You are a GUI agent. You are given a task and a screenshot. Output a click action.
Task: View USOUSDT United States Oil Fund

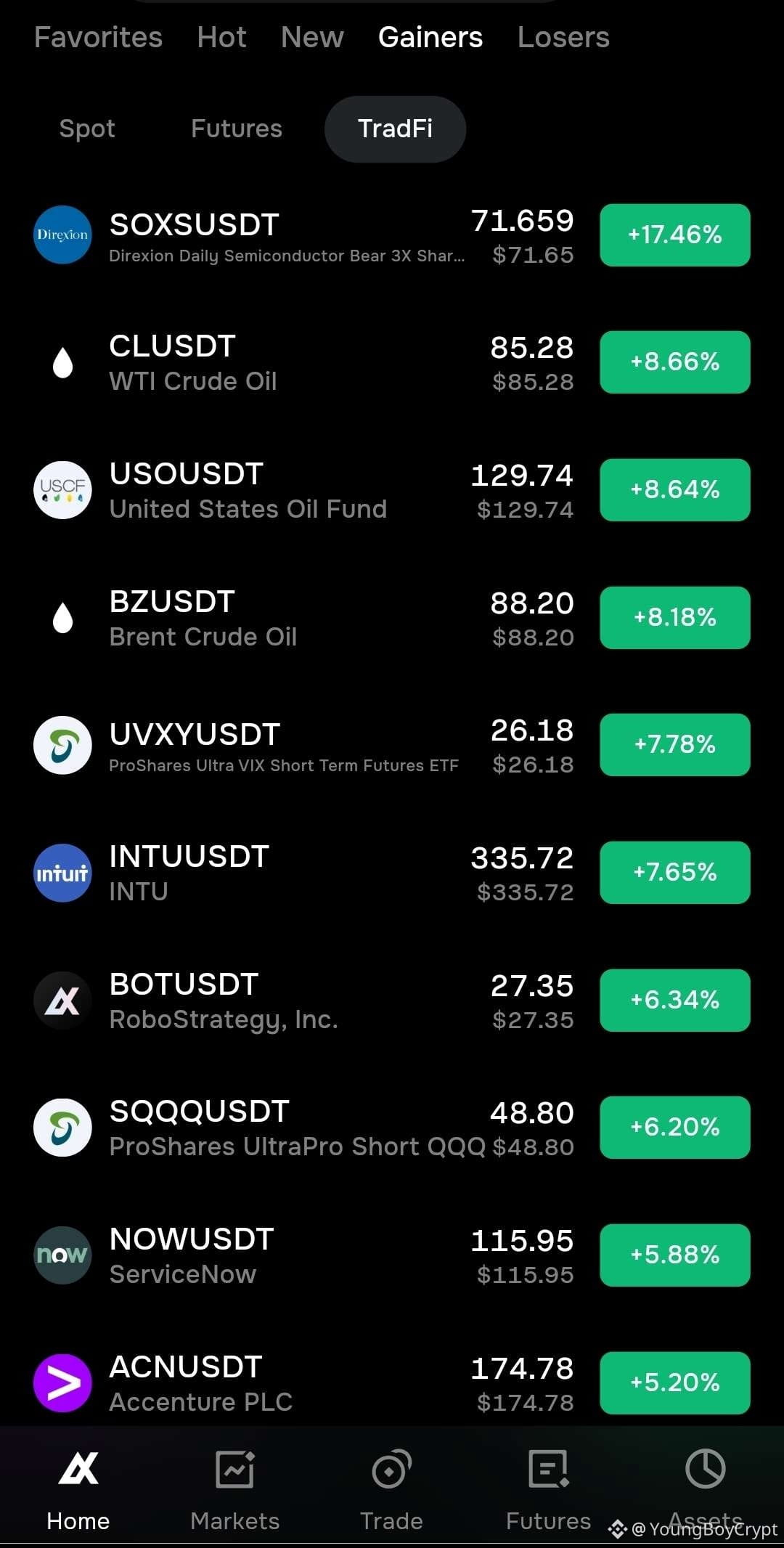pyautogui.click(x=392, y=490)
